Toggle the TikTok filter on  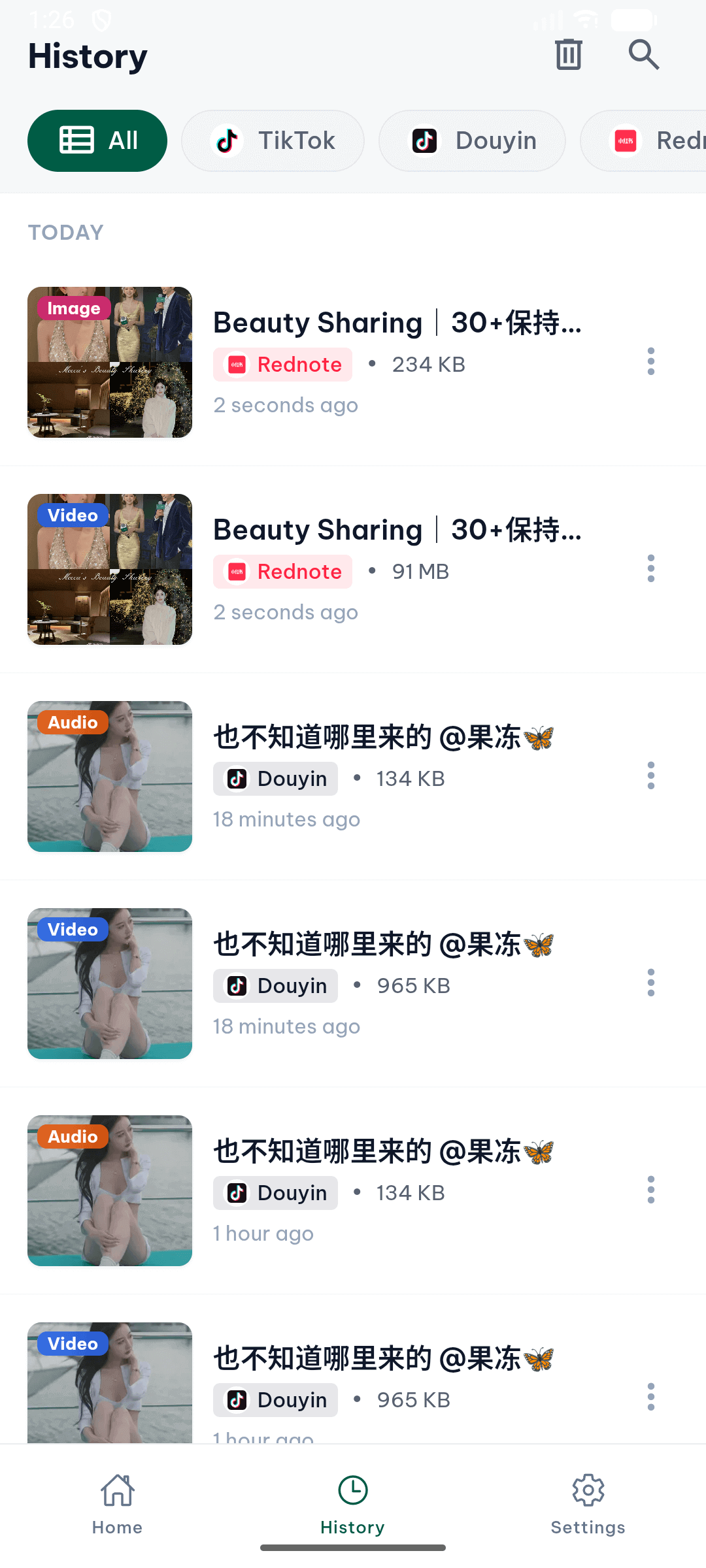coord(273,140)
